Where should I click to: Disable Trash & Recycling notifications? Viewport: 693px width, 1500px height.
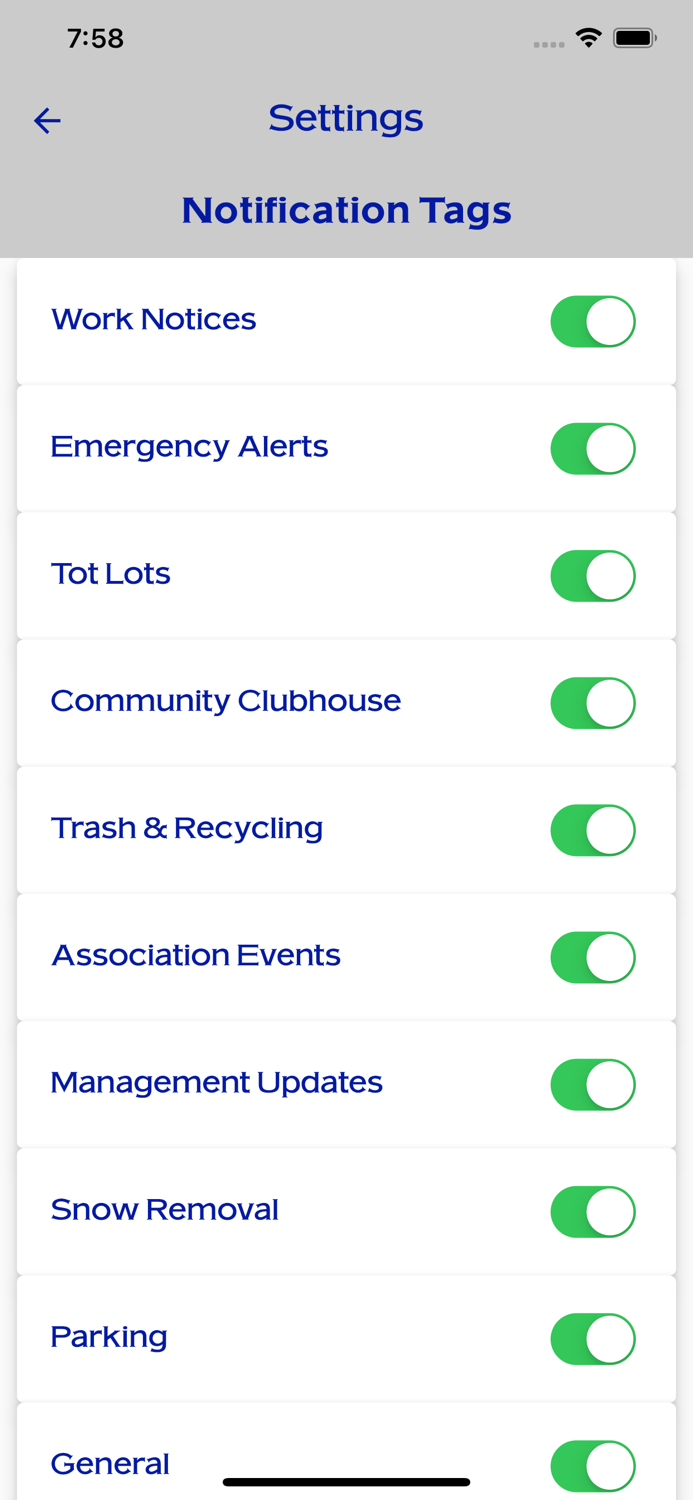click(592, 829)
